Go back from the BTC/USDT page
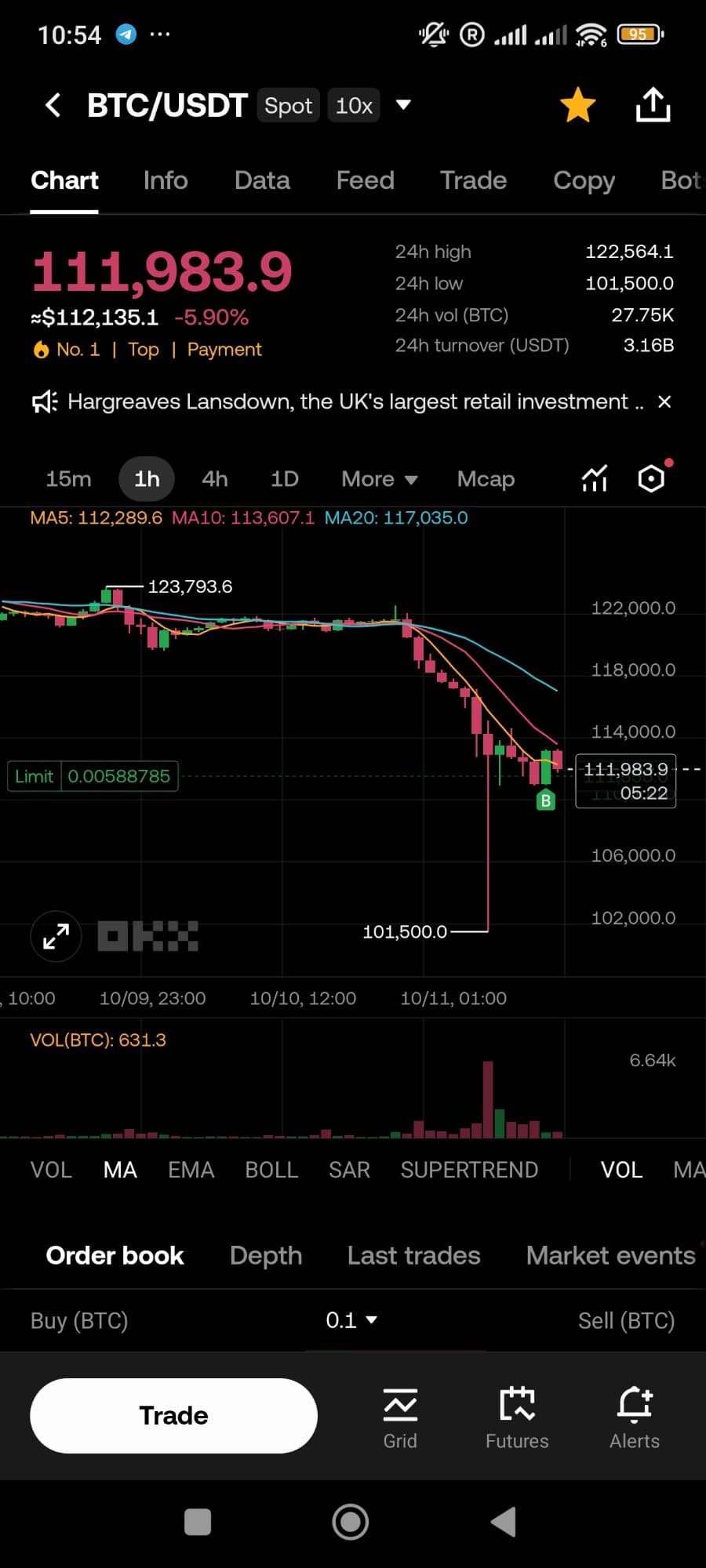 click(53, 105)
